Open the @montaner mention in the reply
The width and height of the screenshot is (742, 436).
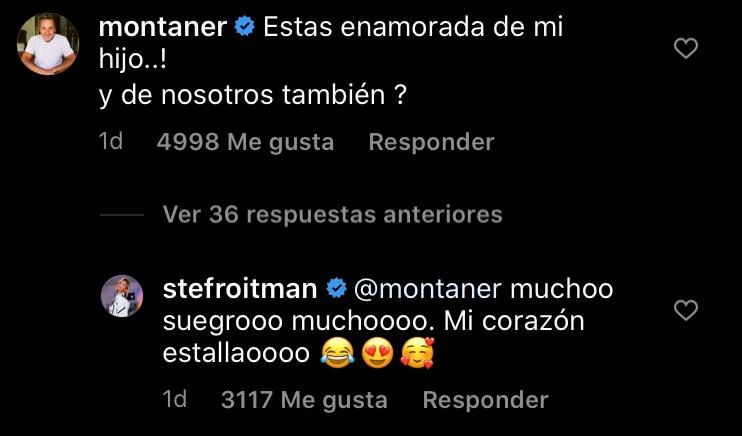[426, 290]
